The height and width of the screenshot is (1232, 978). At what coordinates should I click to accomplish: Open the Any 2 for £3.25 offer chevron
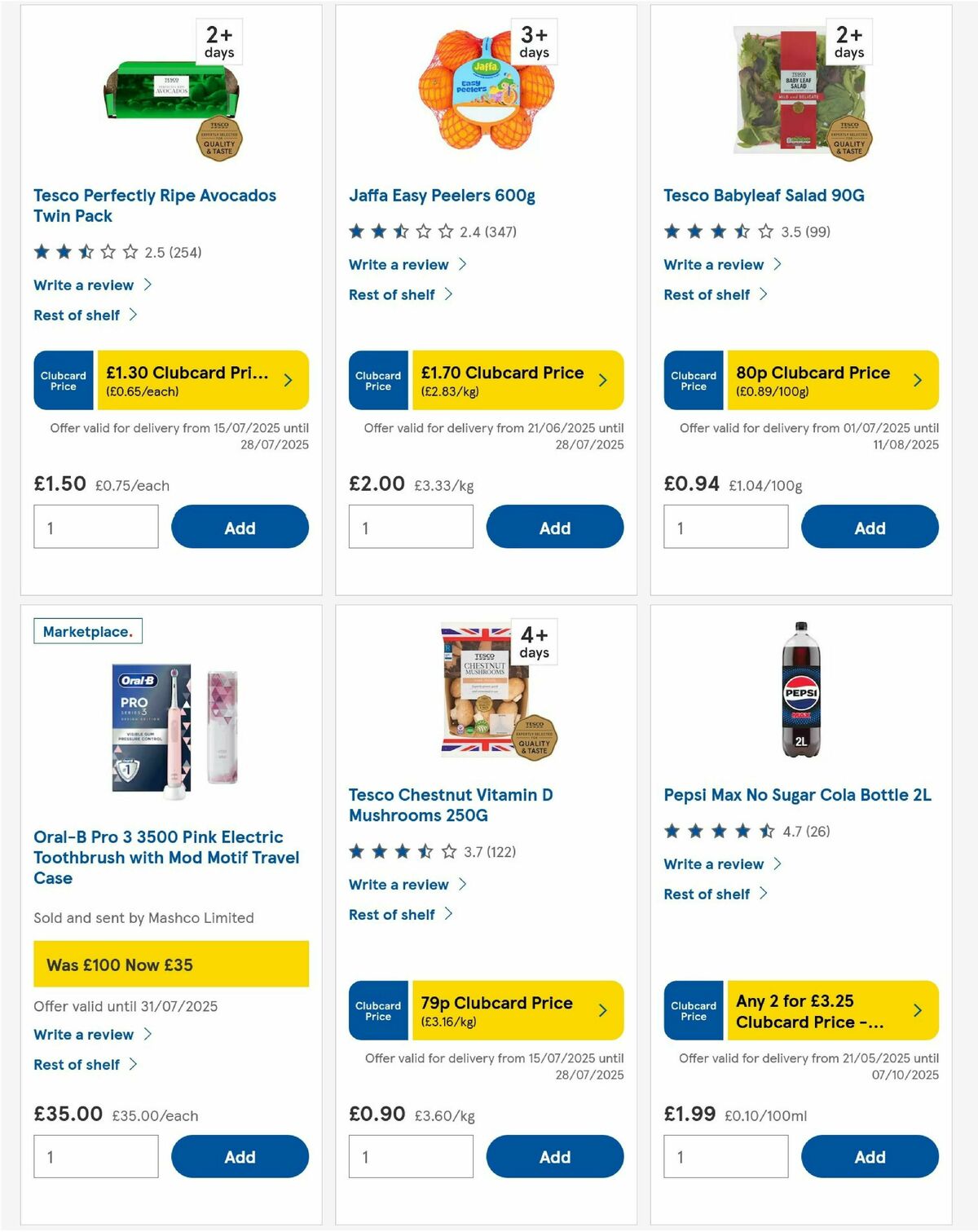(916, 1010)
